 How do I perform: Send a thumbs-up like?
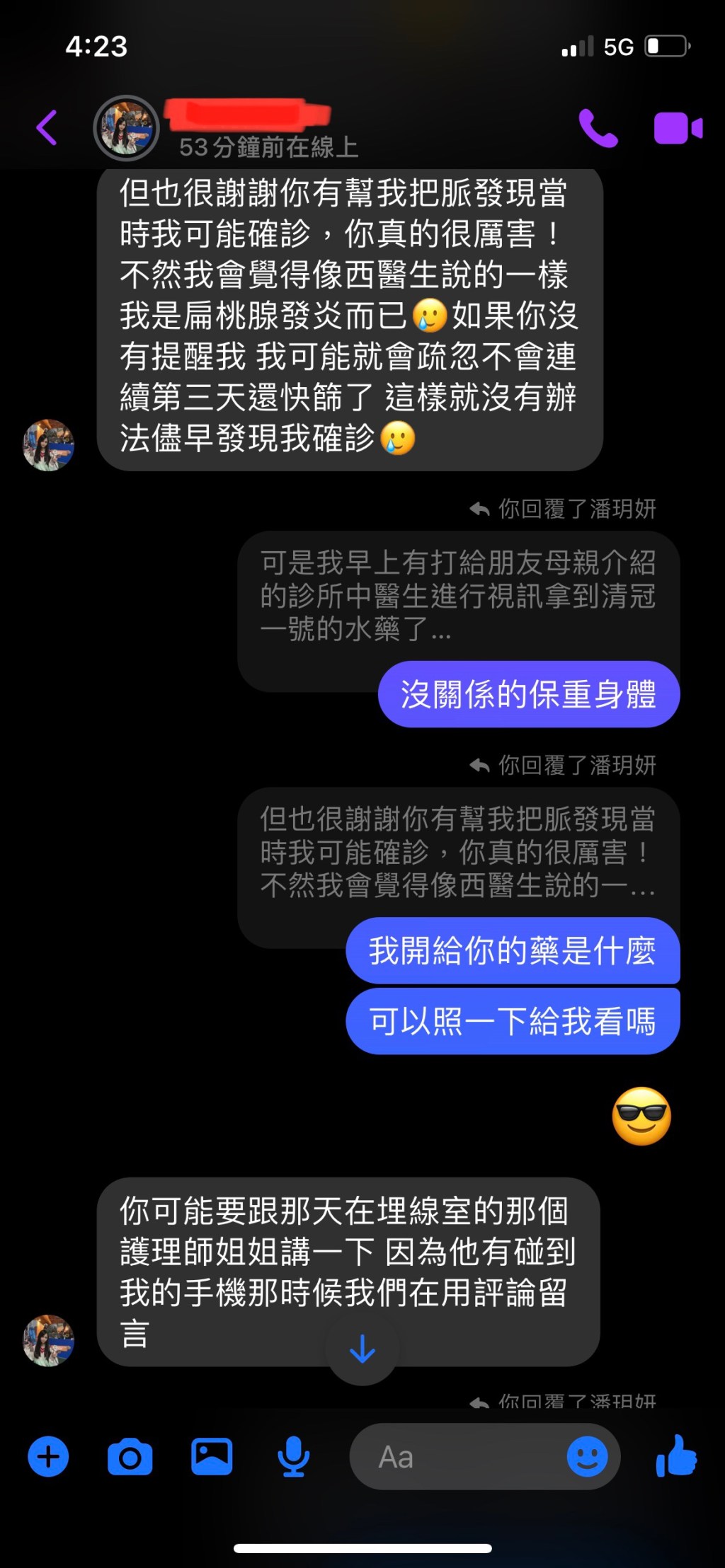(x=675, y=1458)
